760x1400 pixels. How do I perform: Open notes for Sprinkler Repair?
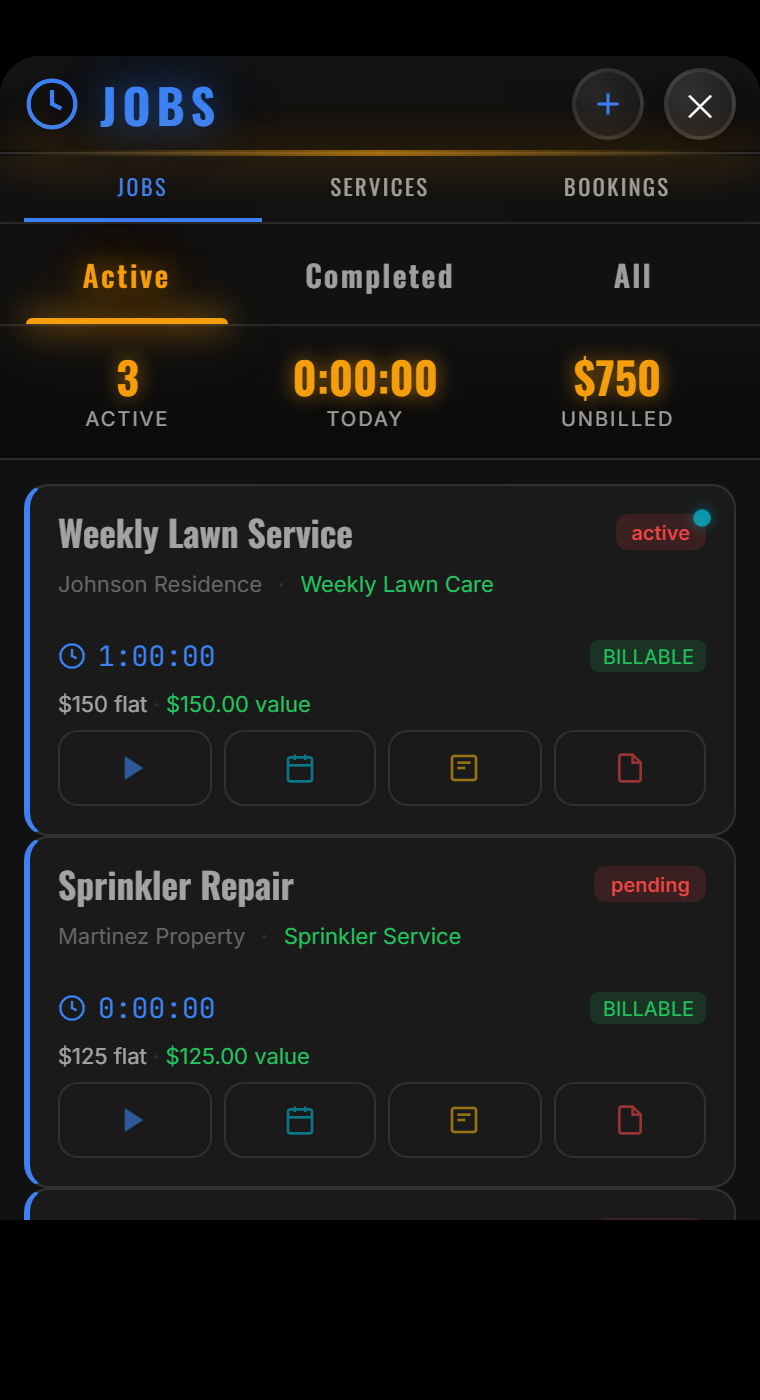pyautogui.click(x=464, y=1120)
